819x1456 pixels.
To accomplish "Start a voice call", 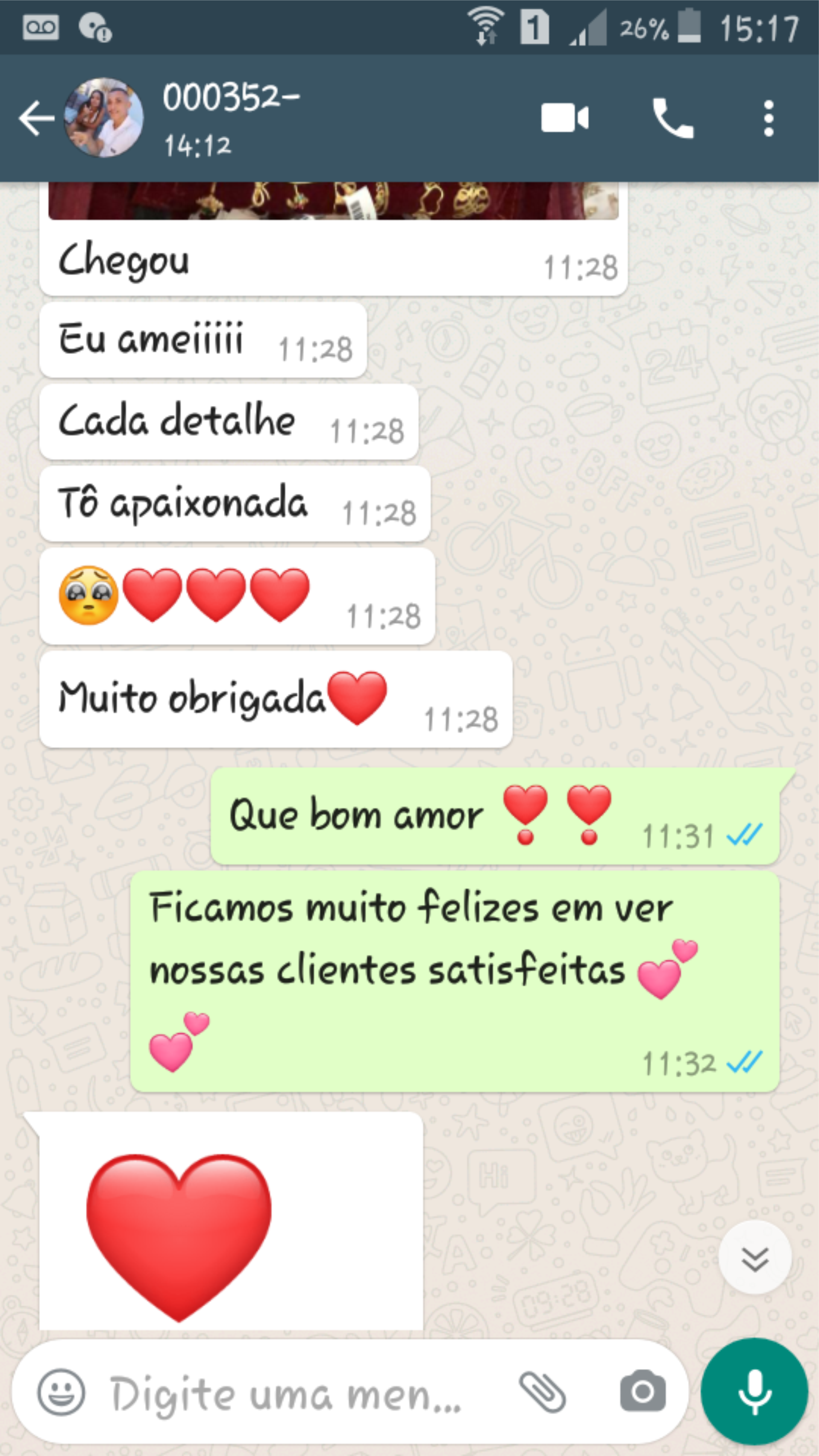I will click(x=673, y=118).
